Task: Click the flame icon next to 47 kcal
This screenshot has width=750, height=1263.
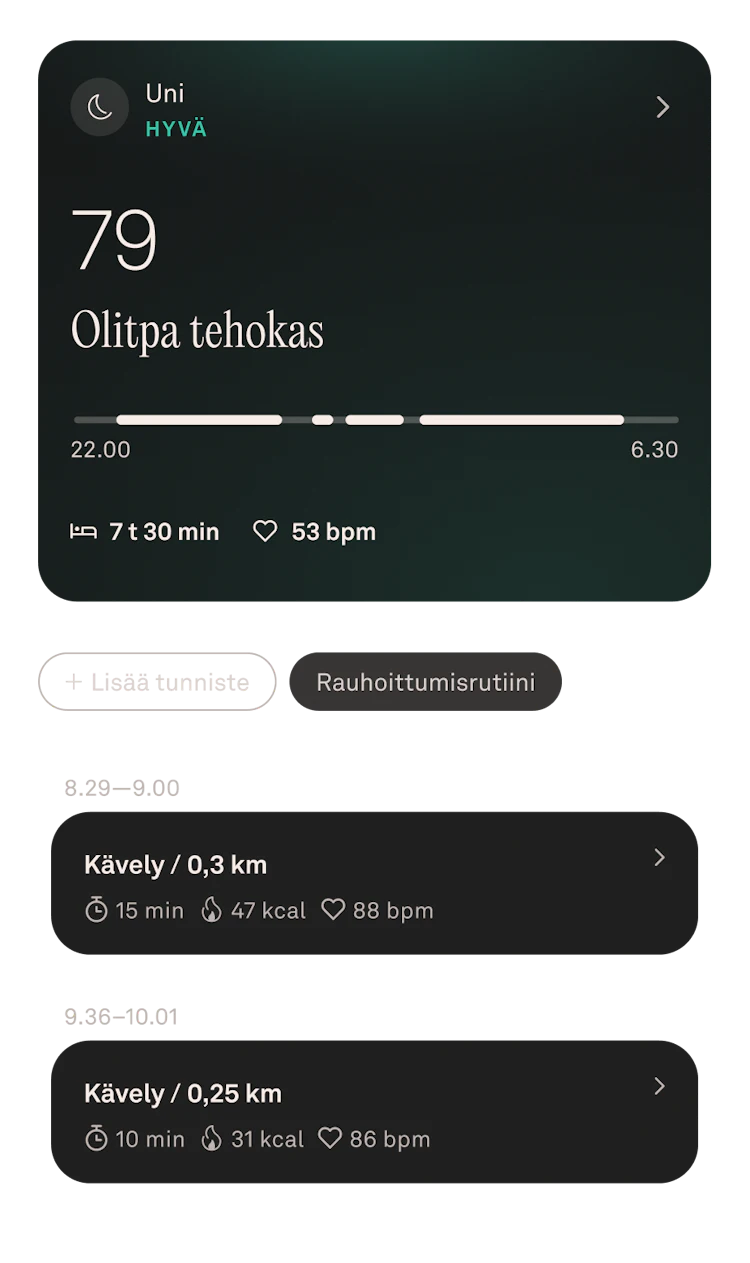Action: click(x=211, y=910)
